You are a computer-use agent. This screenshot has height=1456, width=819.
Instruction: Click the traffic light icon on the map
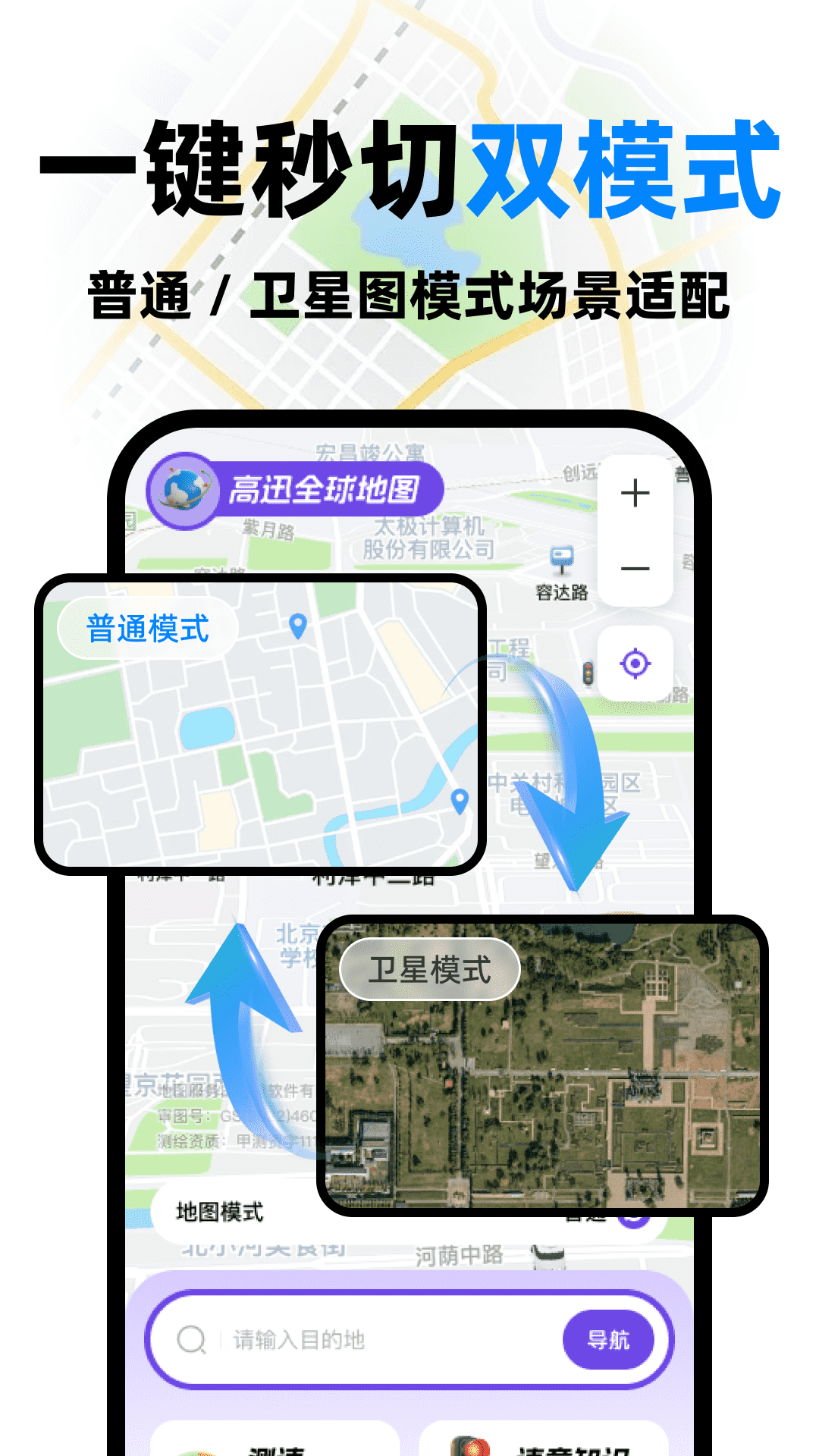[588, 671]
